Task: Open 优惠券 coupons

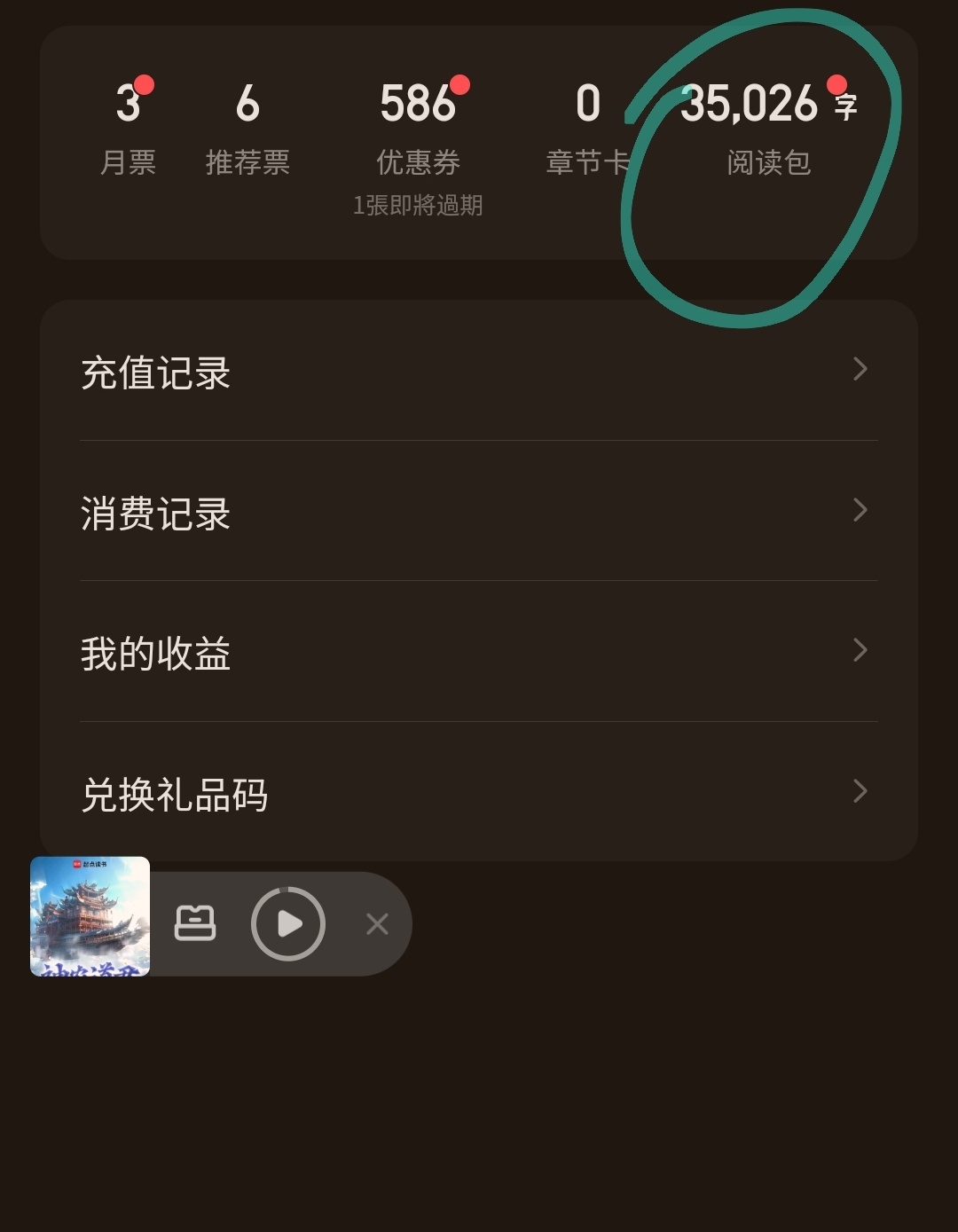Action: 418,133
